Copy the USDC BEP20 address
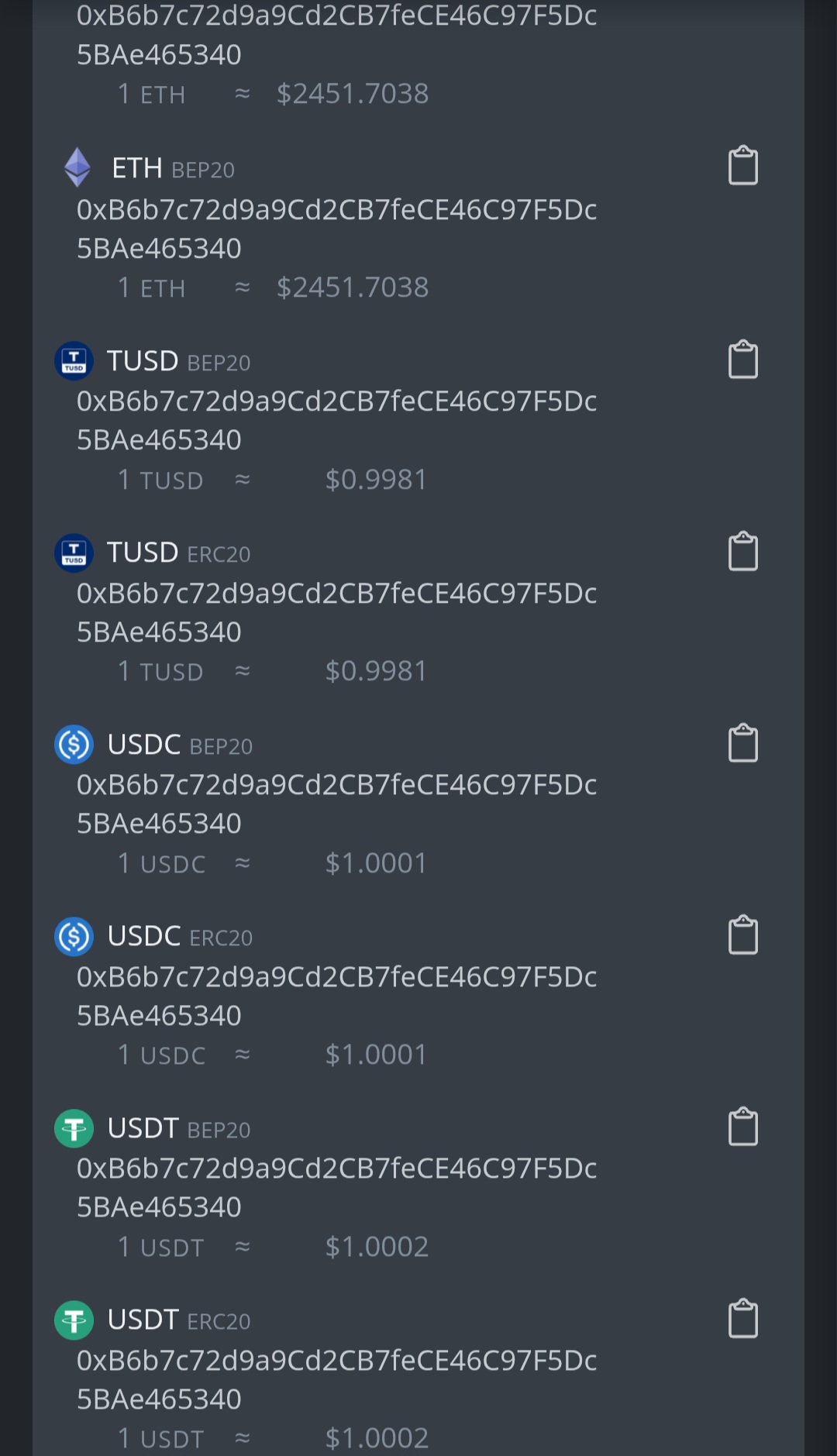This screenshot has width=837, height=1456. tap(742, 742)
